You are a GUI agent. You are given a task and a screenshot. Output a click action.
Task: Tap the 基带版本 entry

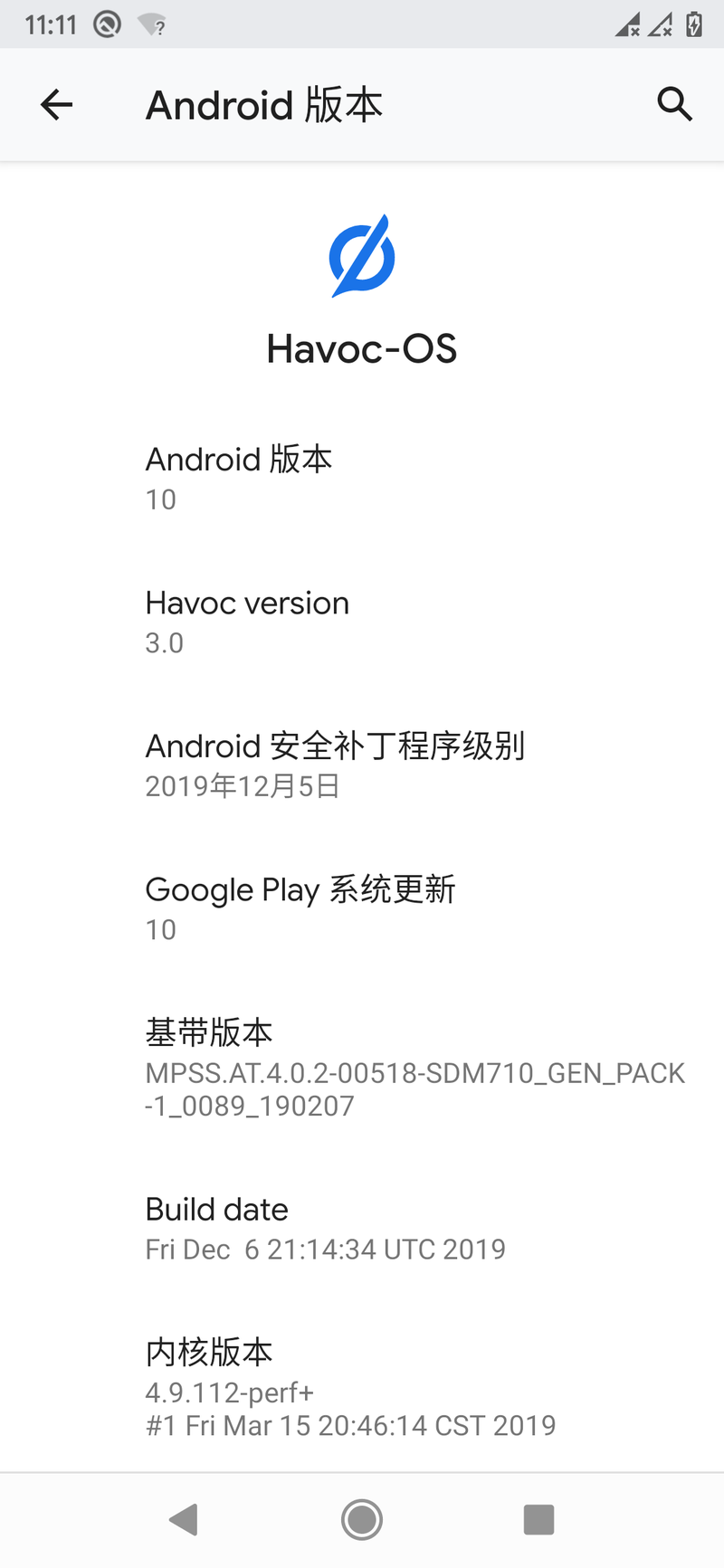(362, 1066)
